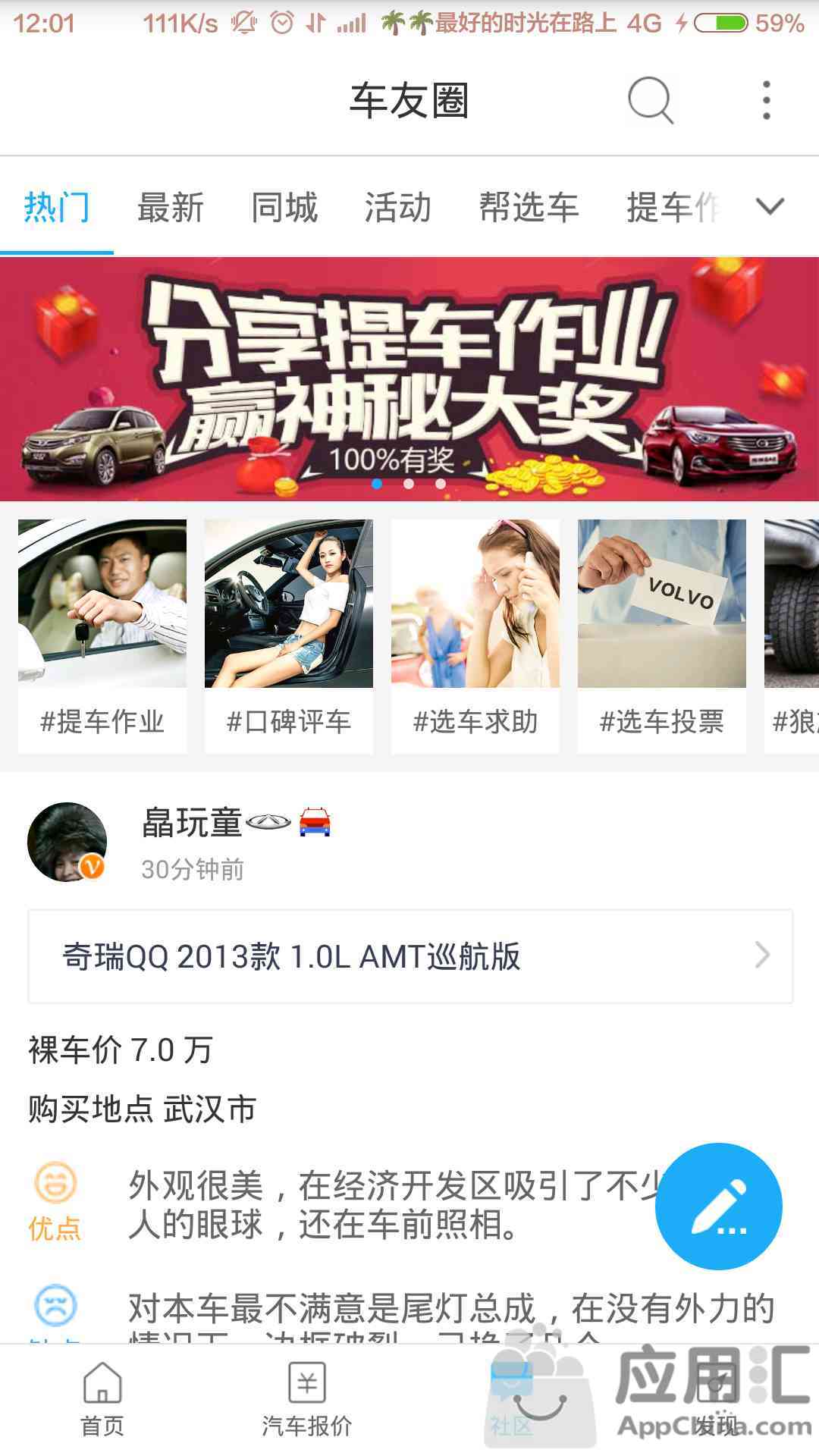Open the #选车投票 topic tile
Screen dimensions: 819x1456
662,635
